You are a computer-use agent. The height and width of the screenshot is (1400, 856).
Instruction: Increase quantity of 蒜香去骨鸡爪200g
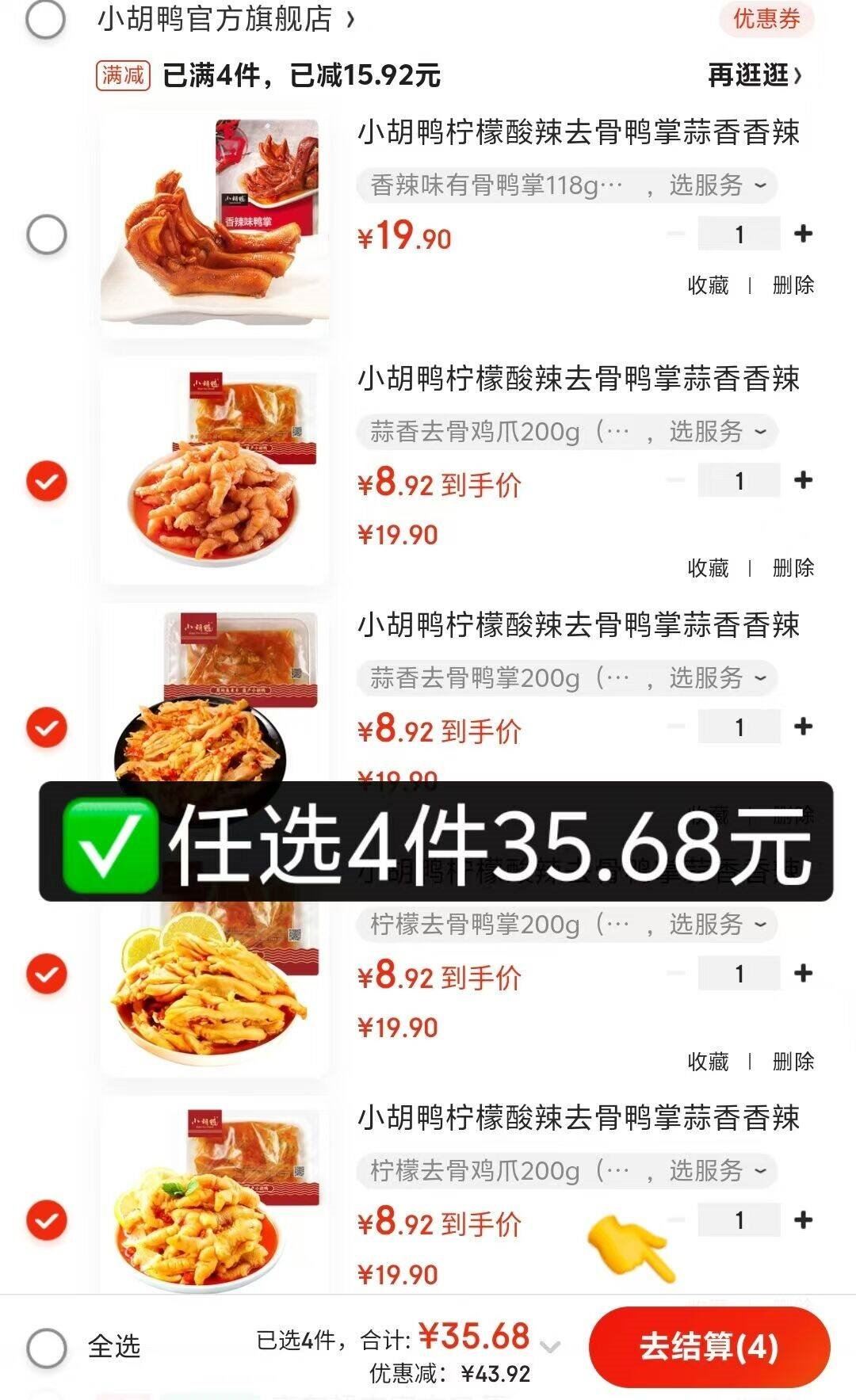[803, 480]
